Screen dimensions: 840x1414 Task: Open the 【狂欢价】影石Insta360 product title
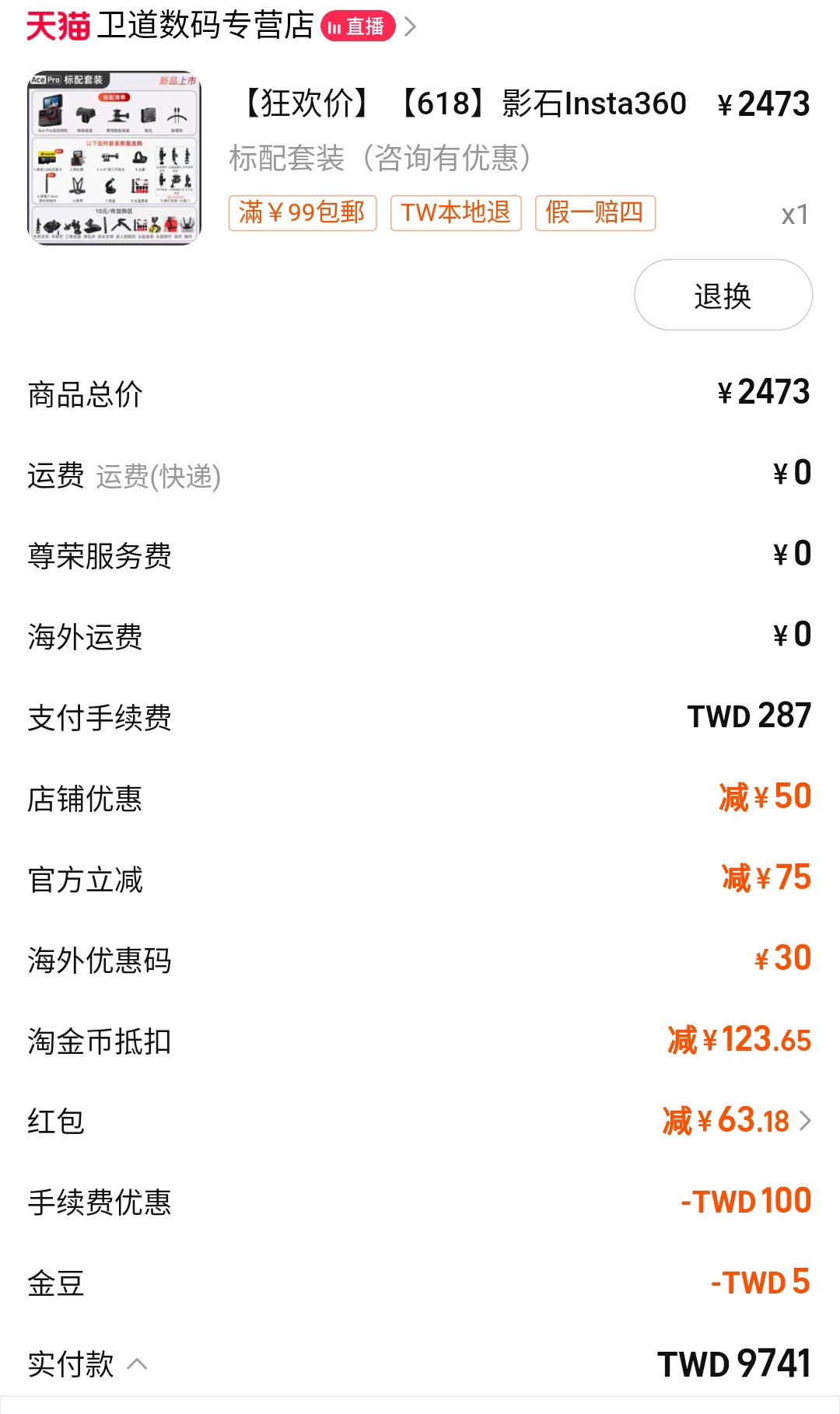click(465, 103)
